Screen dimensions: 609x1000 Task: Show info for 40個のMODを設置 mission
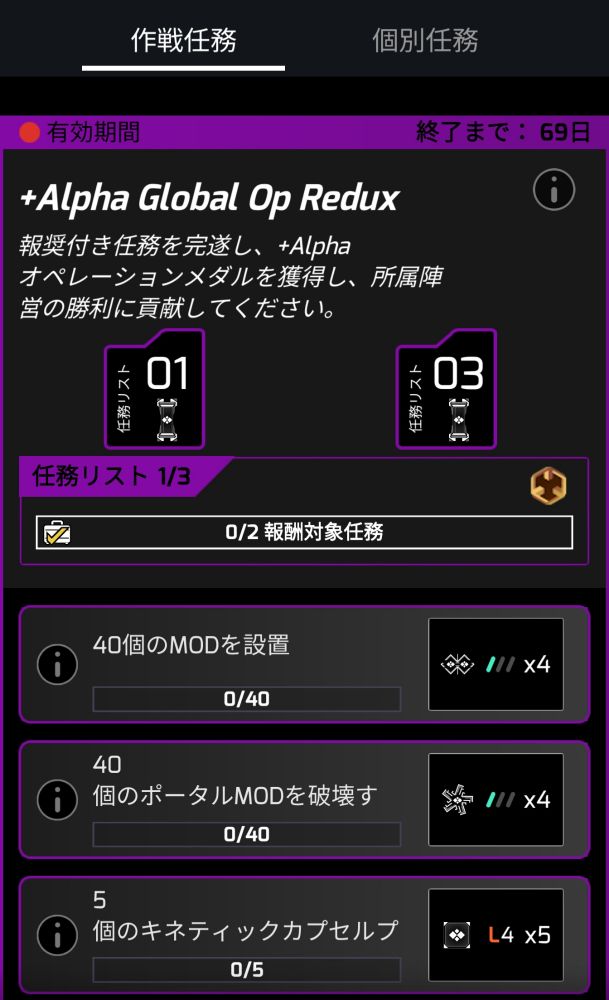coord(57,665)
